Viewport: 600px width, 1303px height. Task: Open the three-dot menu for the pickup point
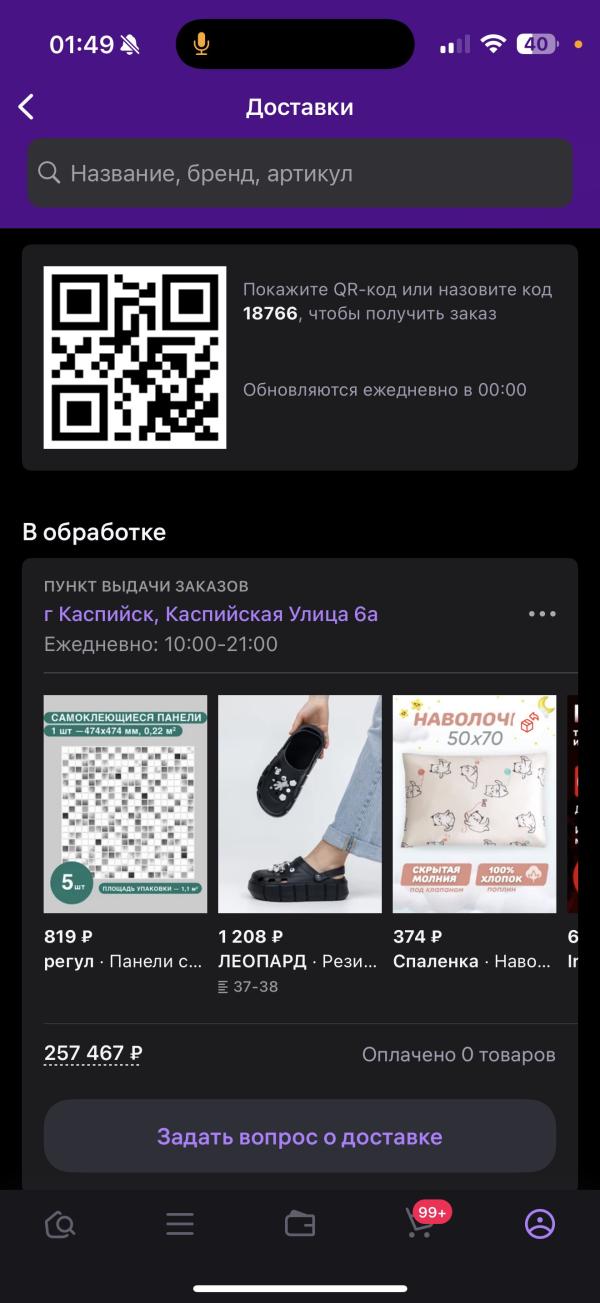tap(541, 614)
